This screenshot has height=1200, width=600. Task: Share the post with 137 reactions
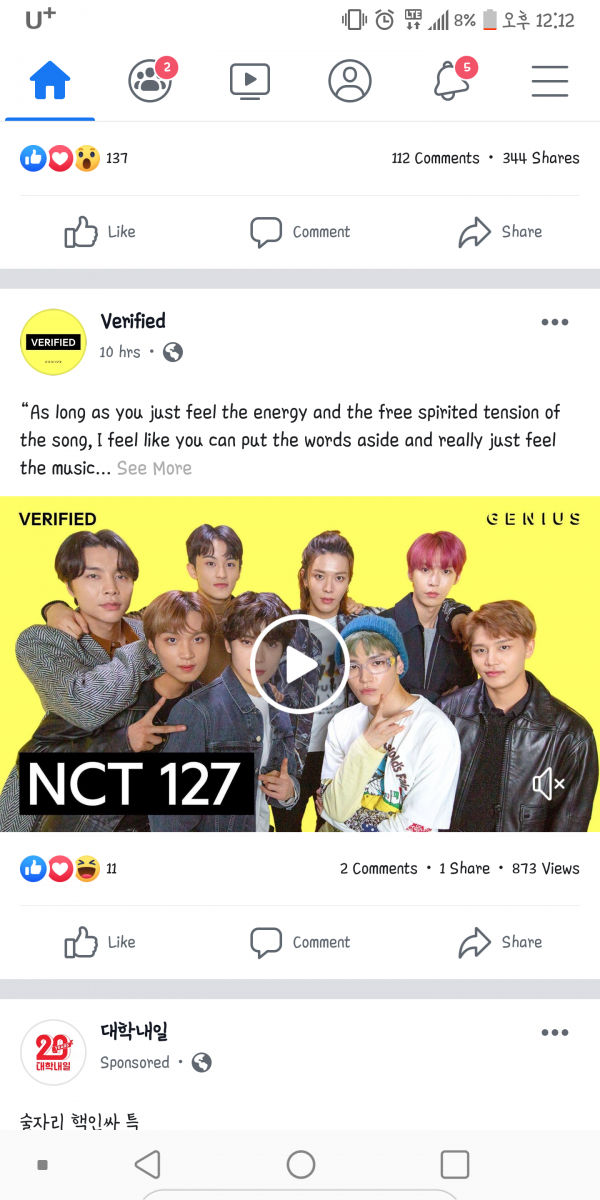pyautogui.click(x=500, y=232)
